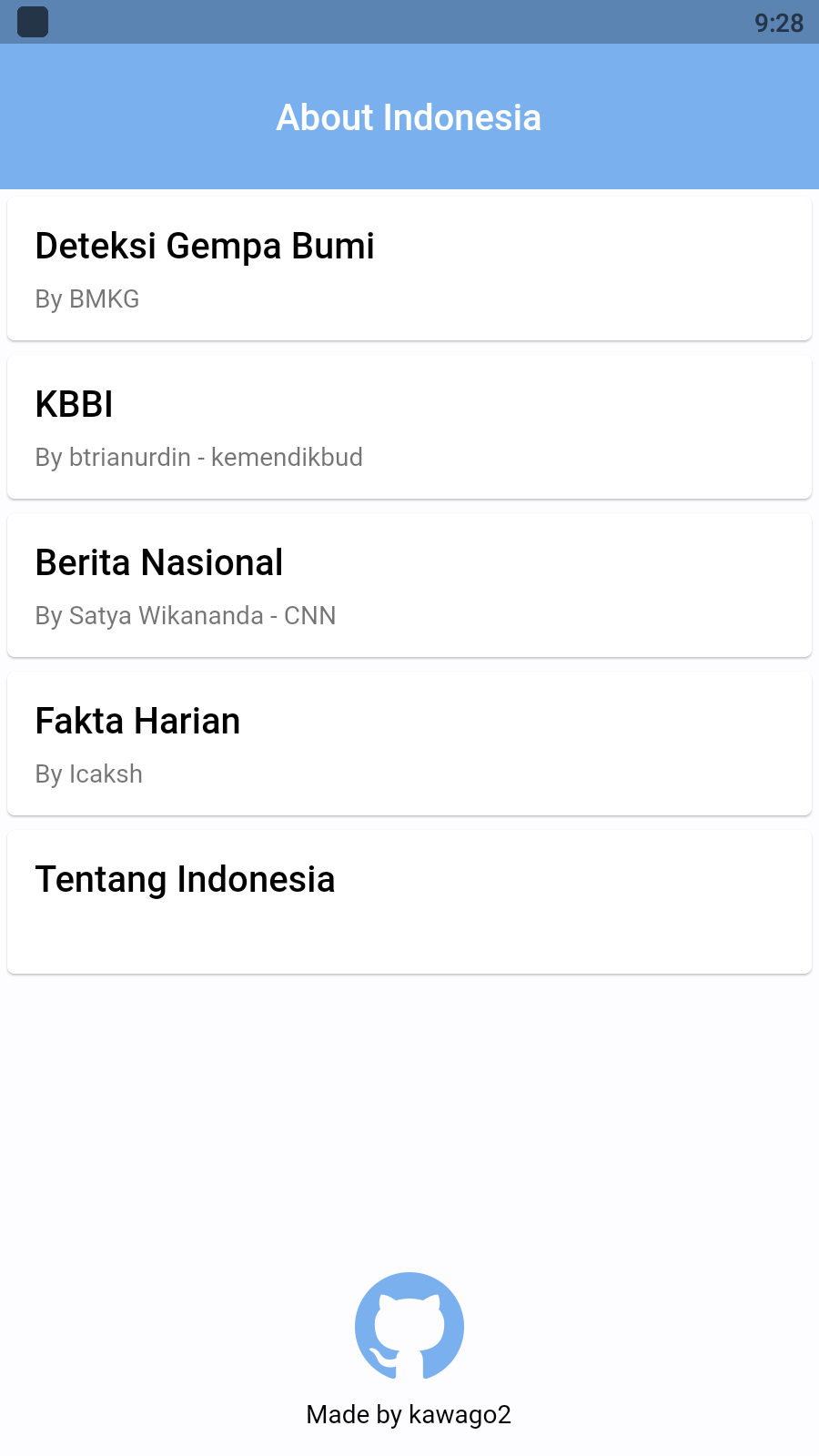Image resolution: width=819 pixels, height=1456 pixels.
Task: Click the Made by kawago2 link
Action: (x=409, y=1415)
